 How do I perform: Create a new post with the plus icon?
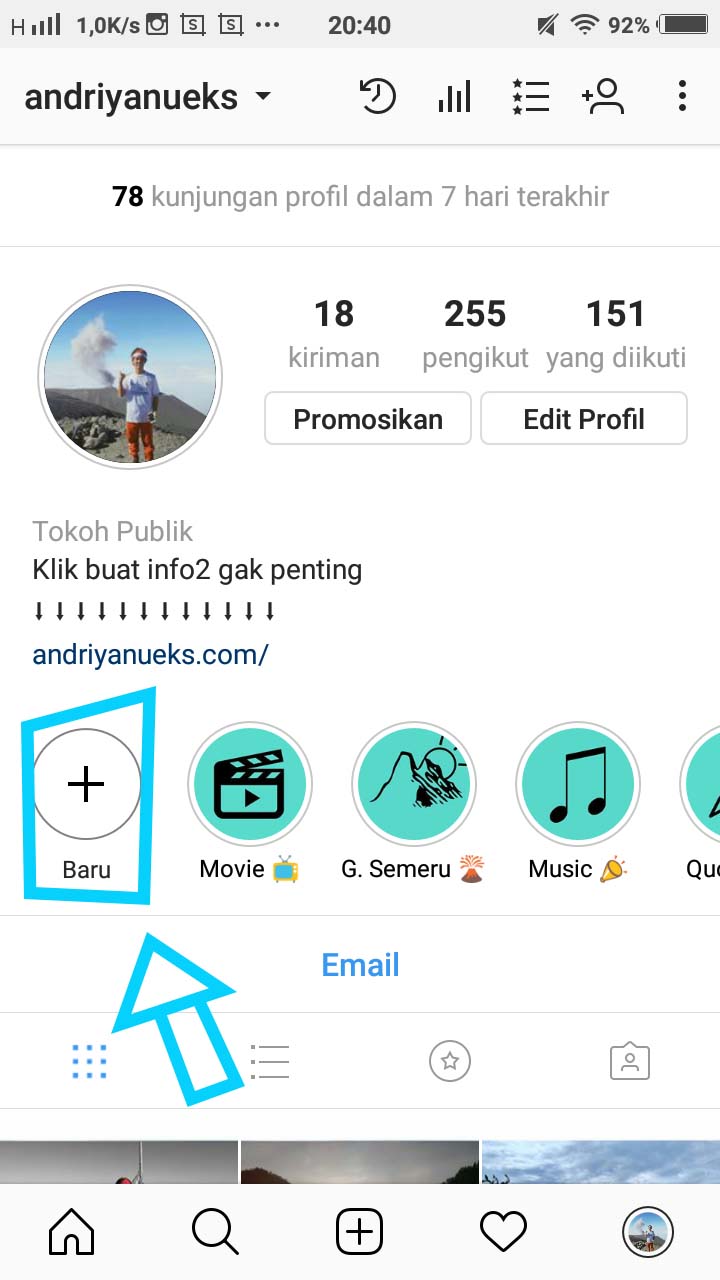(360, 1231)
